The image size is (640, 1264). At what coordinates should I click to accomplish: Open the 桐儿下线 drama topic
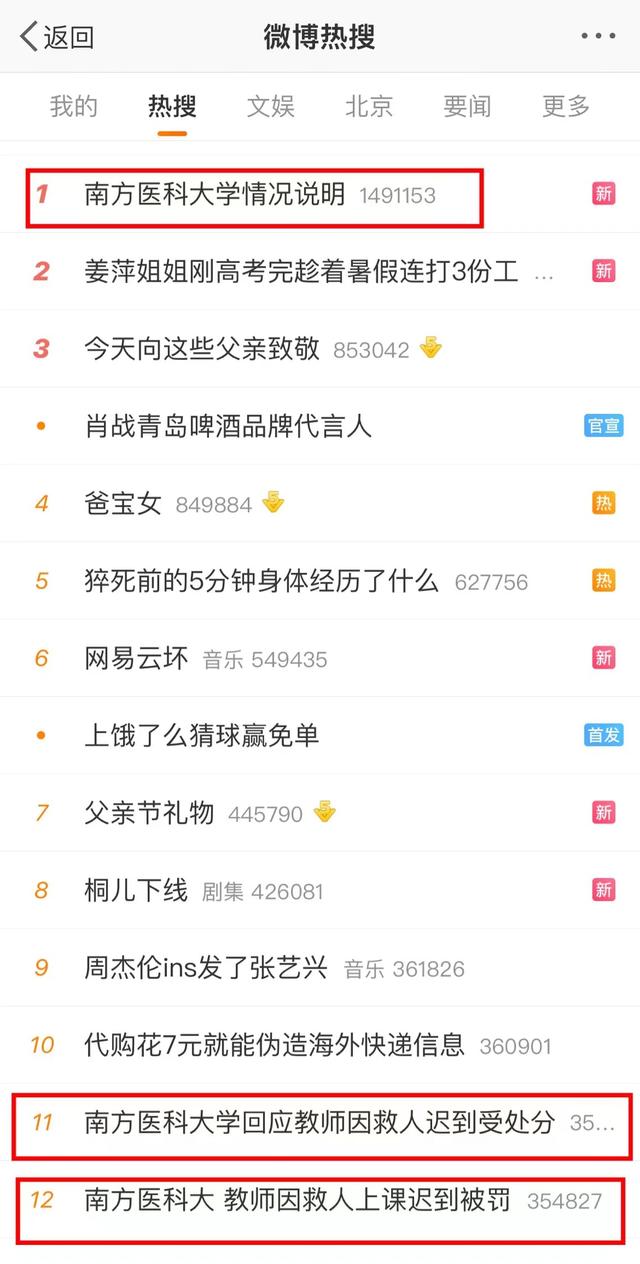click(x=137, y=890)
